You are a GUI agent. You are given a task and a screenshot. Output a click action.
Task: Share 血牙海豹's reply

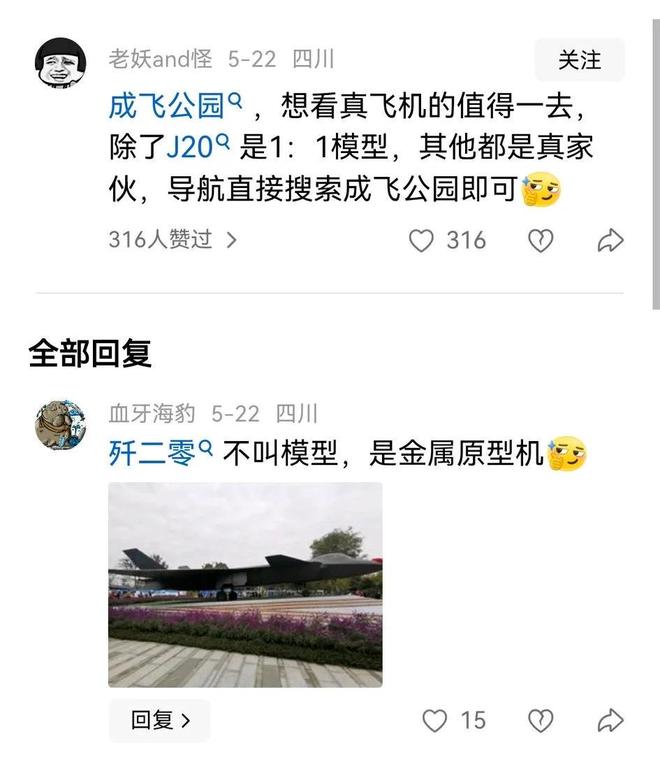coord(610,720)
